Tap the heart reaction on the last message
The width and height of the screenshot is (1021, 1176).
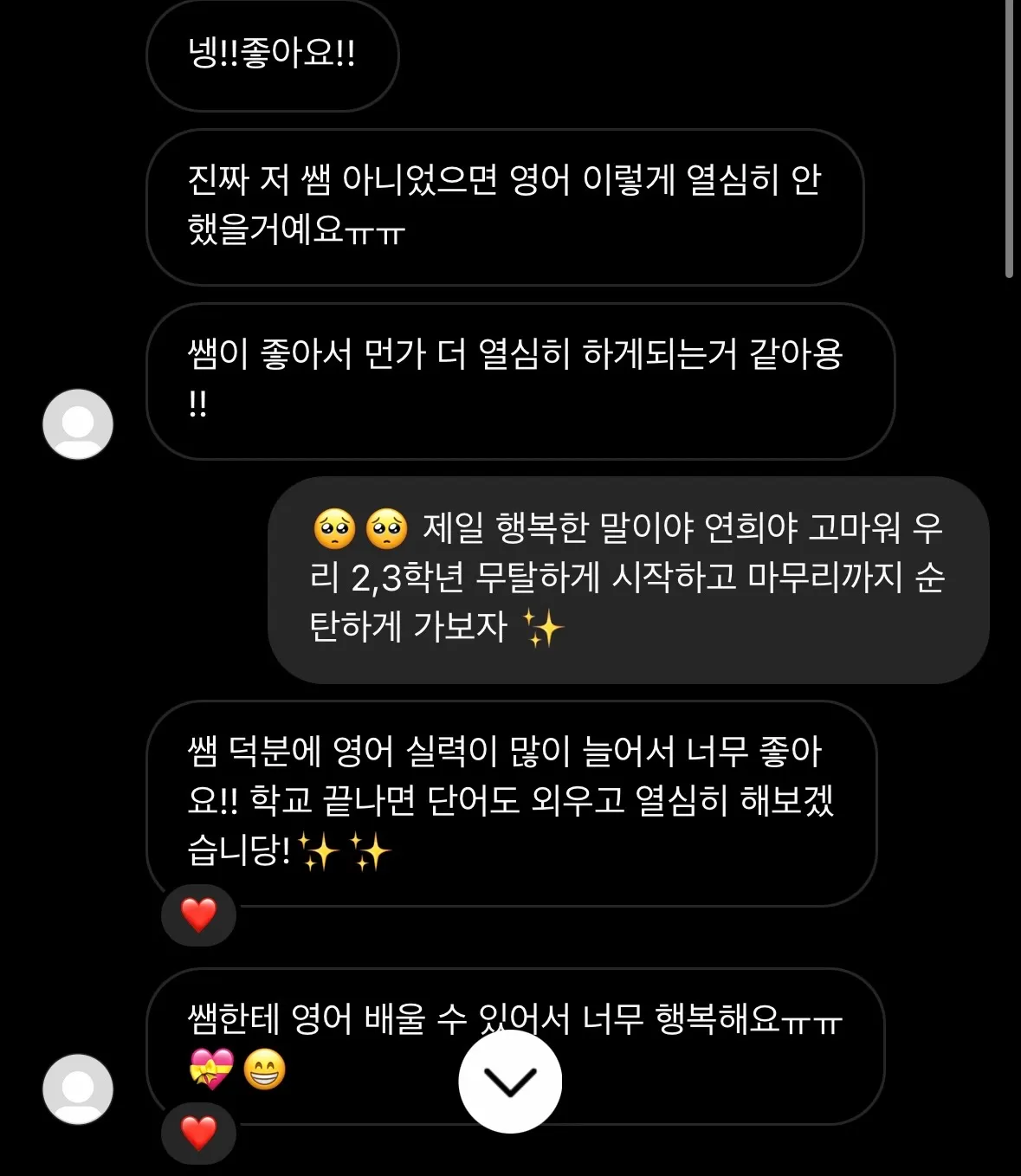click(198, 1130)
